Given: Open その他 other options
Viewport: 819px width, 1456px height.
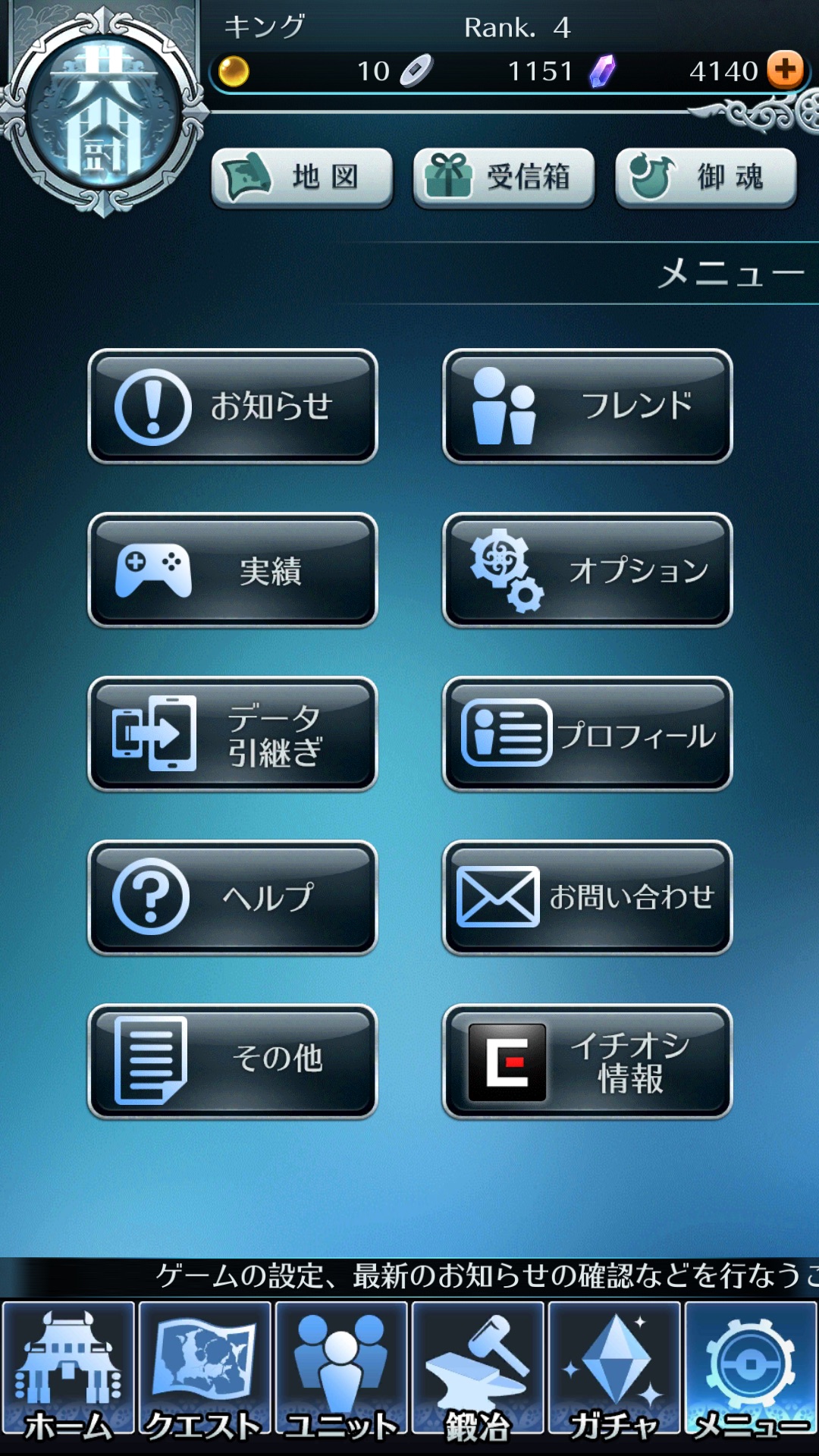Looking at the screenshot, I should (233, 1062).
